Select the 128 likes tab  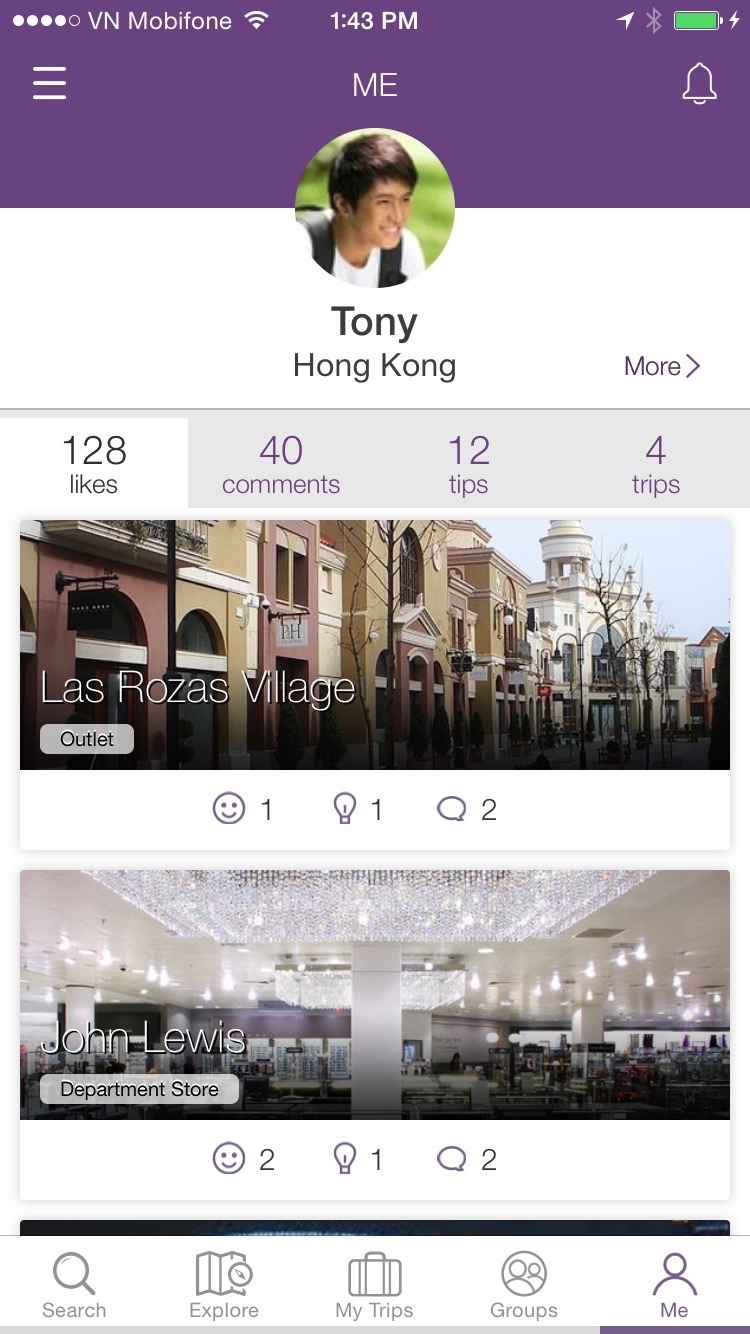(94, 464)
